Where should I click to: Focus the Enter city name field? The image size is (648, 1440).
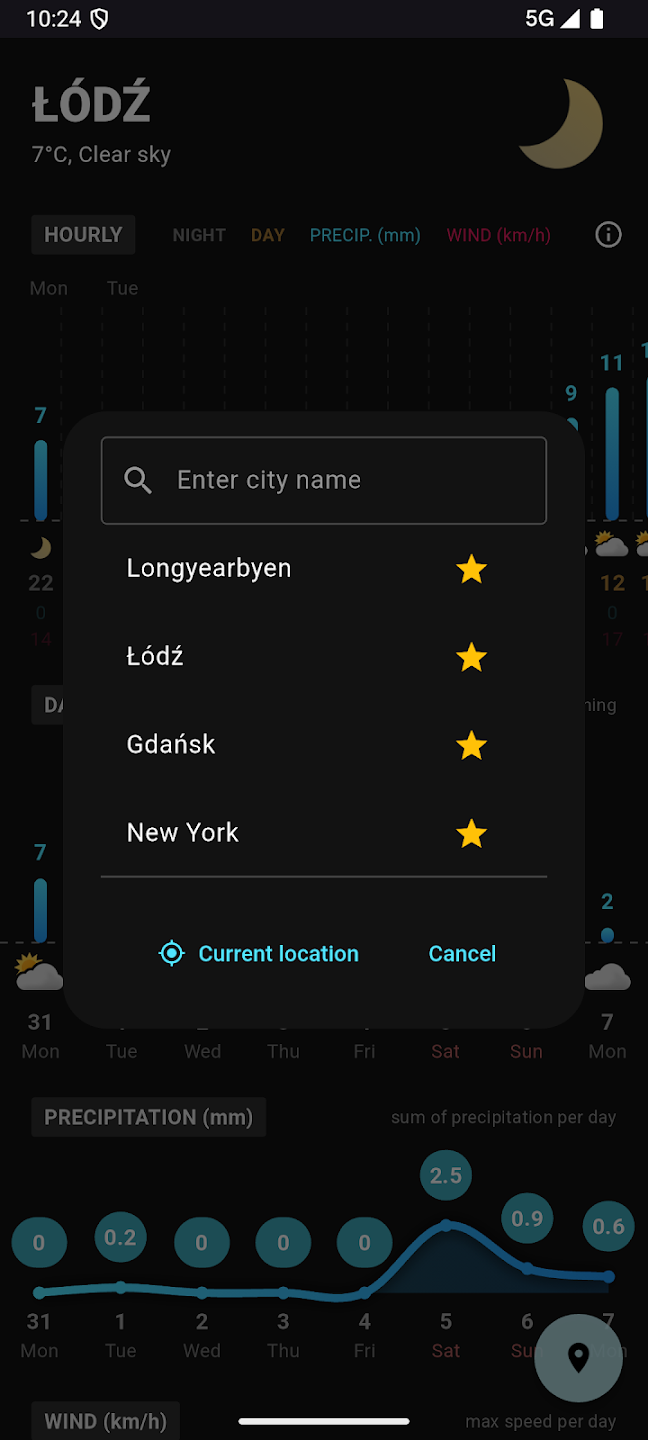[340, 480]
